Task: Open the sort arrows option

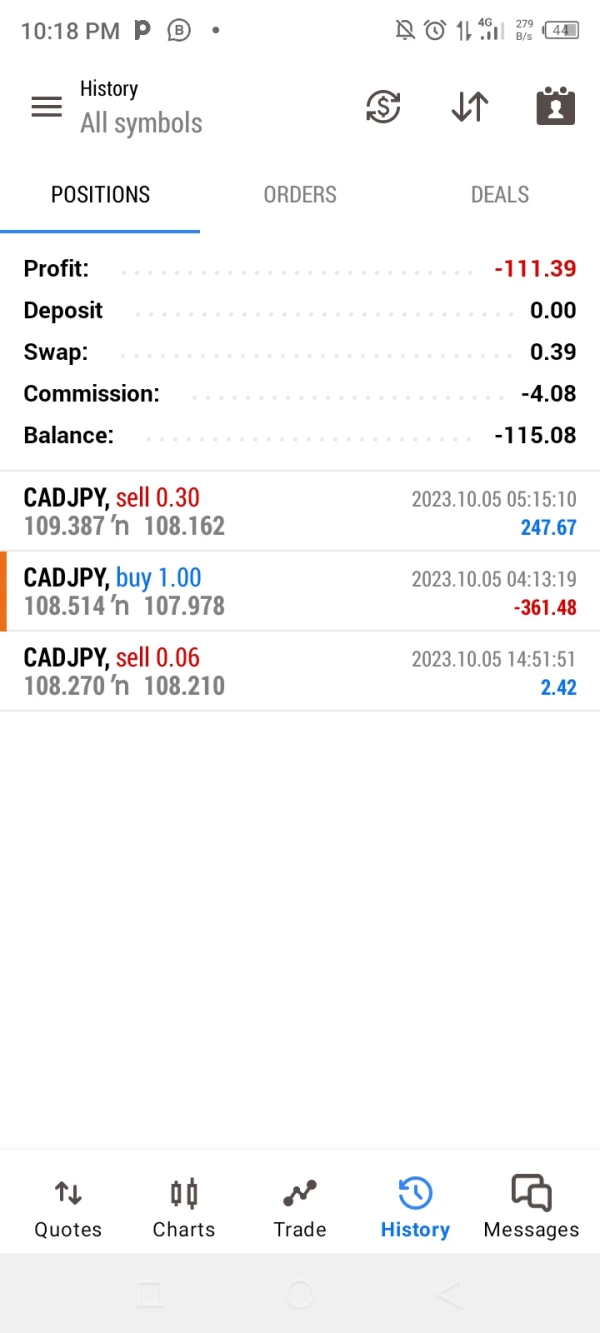Action: 469,107
